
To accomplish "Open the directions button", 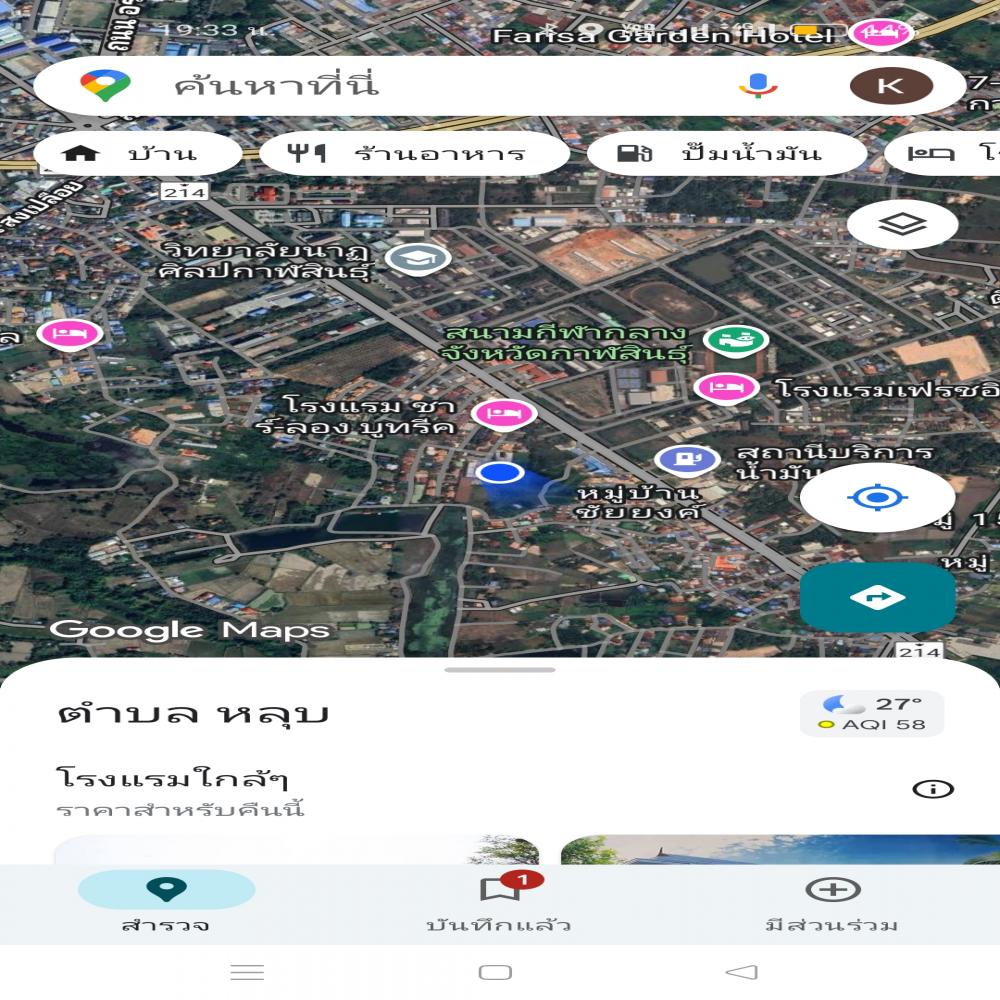I will click(x=877, y=597).
